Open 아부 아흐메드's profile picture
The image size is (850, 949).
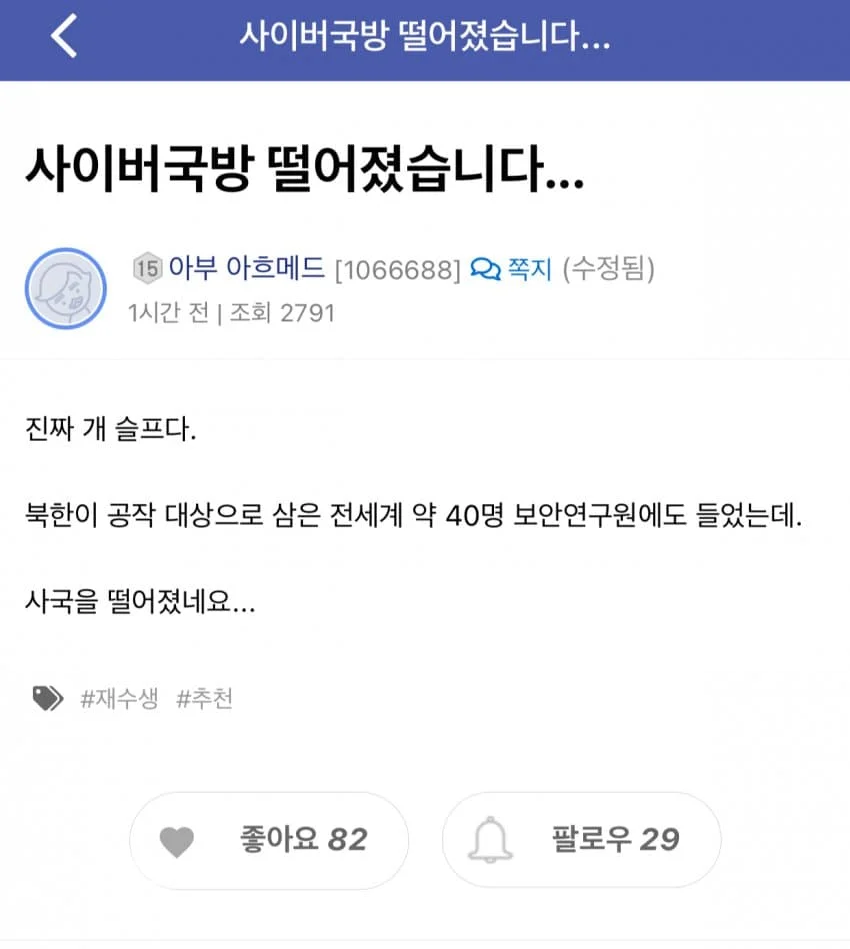65,289
